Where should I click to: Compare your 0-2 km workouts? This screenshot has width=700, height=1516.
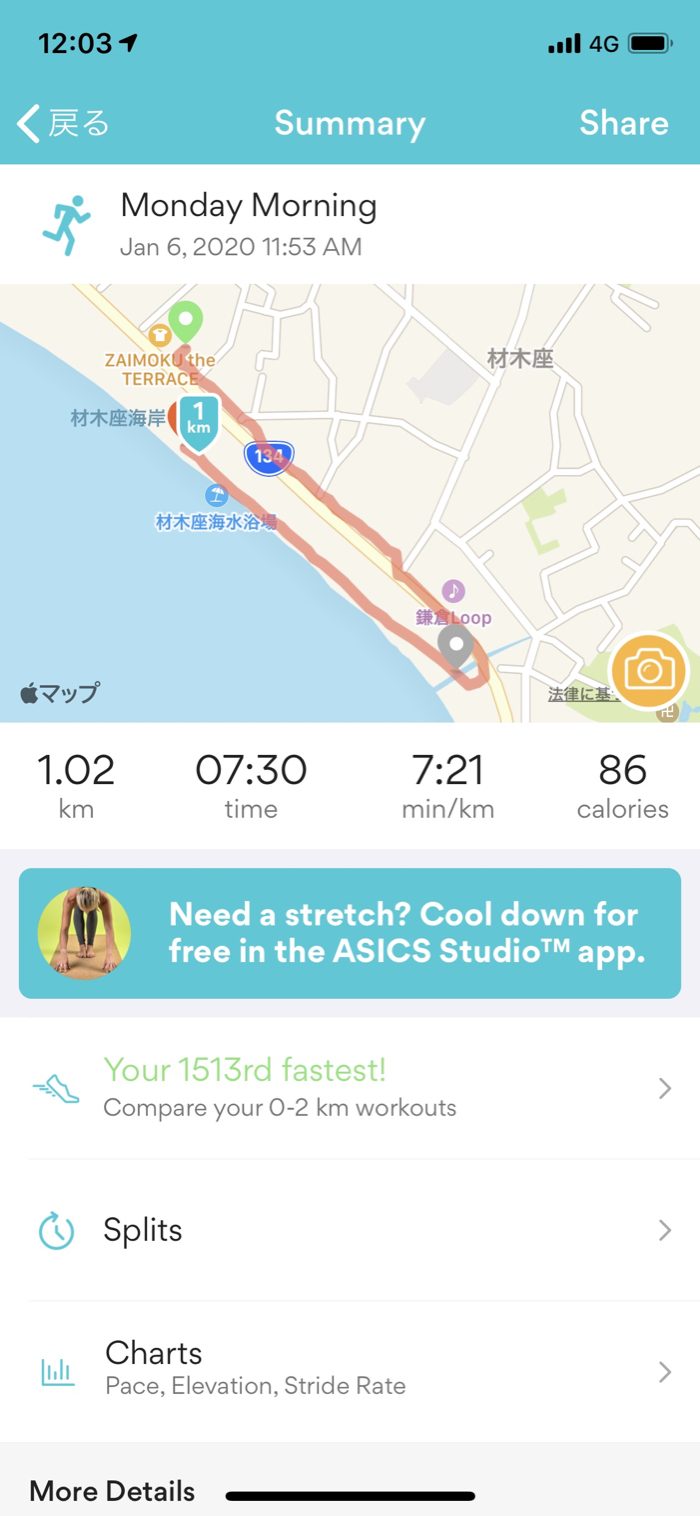pyautogui.click(x=350, y=1088)
